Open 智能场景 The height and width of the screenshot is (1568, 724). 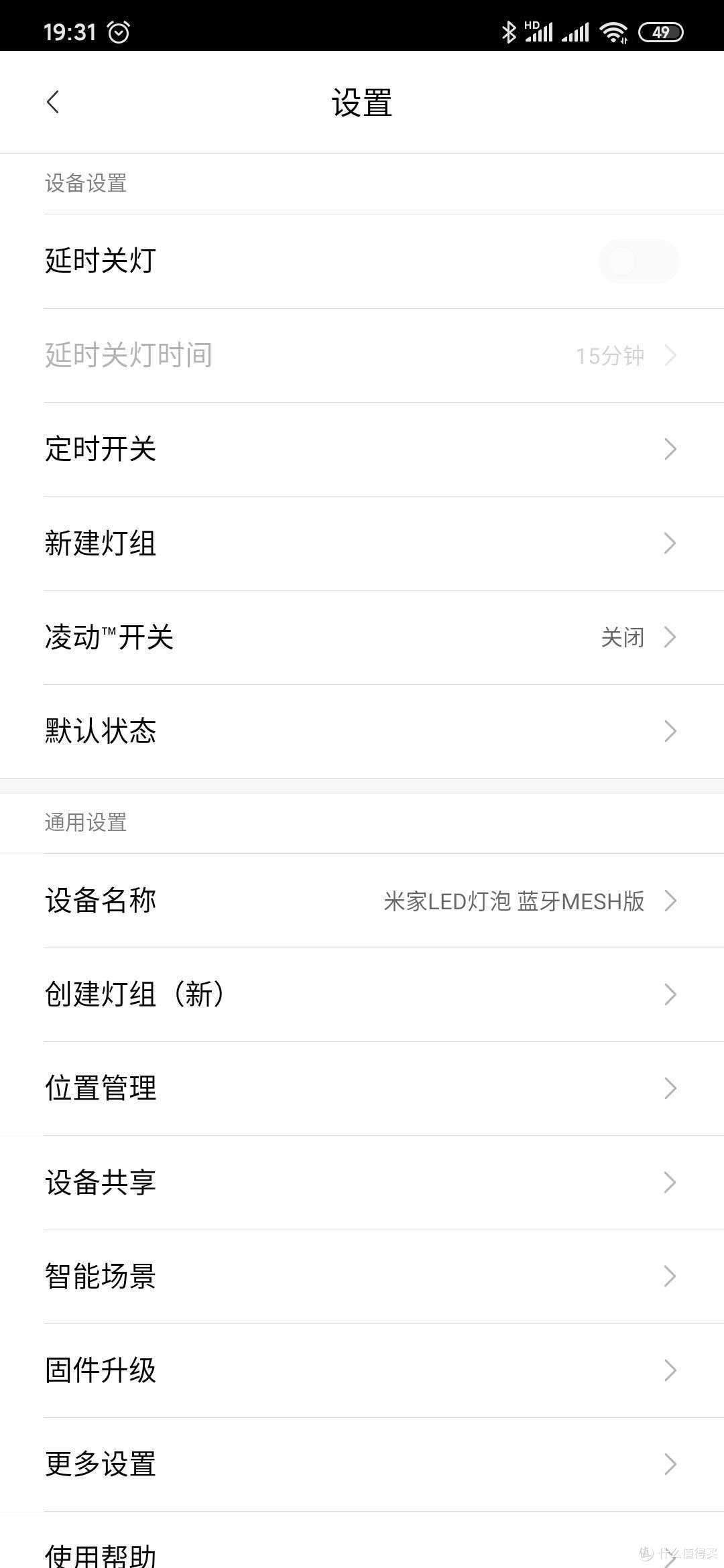click(x=362, y=1277)
